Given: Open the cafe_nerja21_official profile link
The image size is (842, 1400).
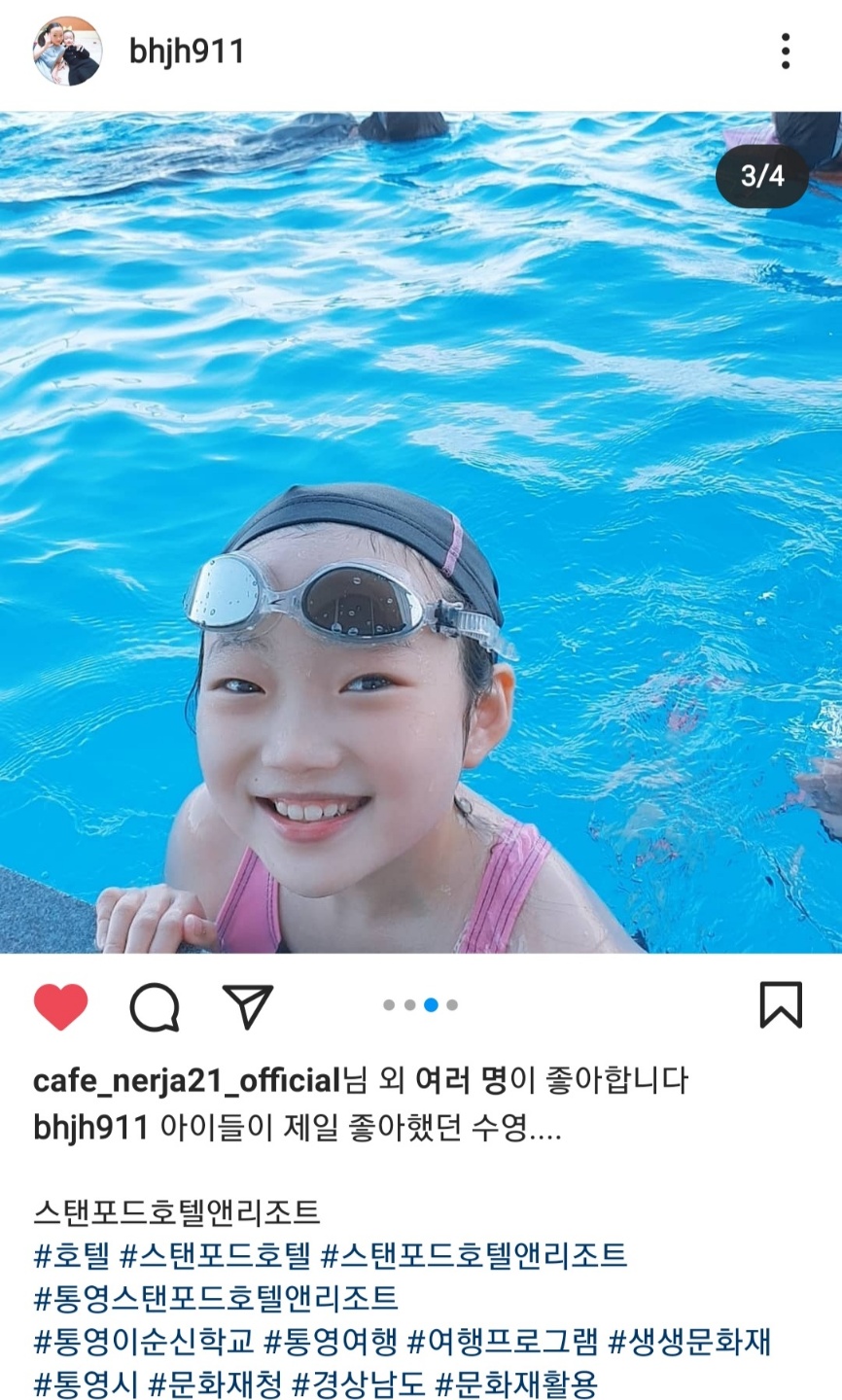Looking at the screenshot, I should [x=186, y=1080].
